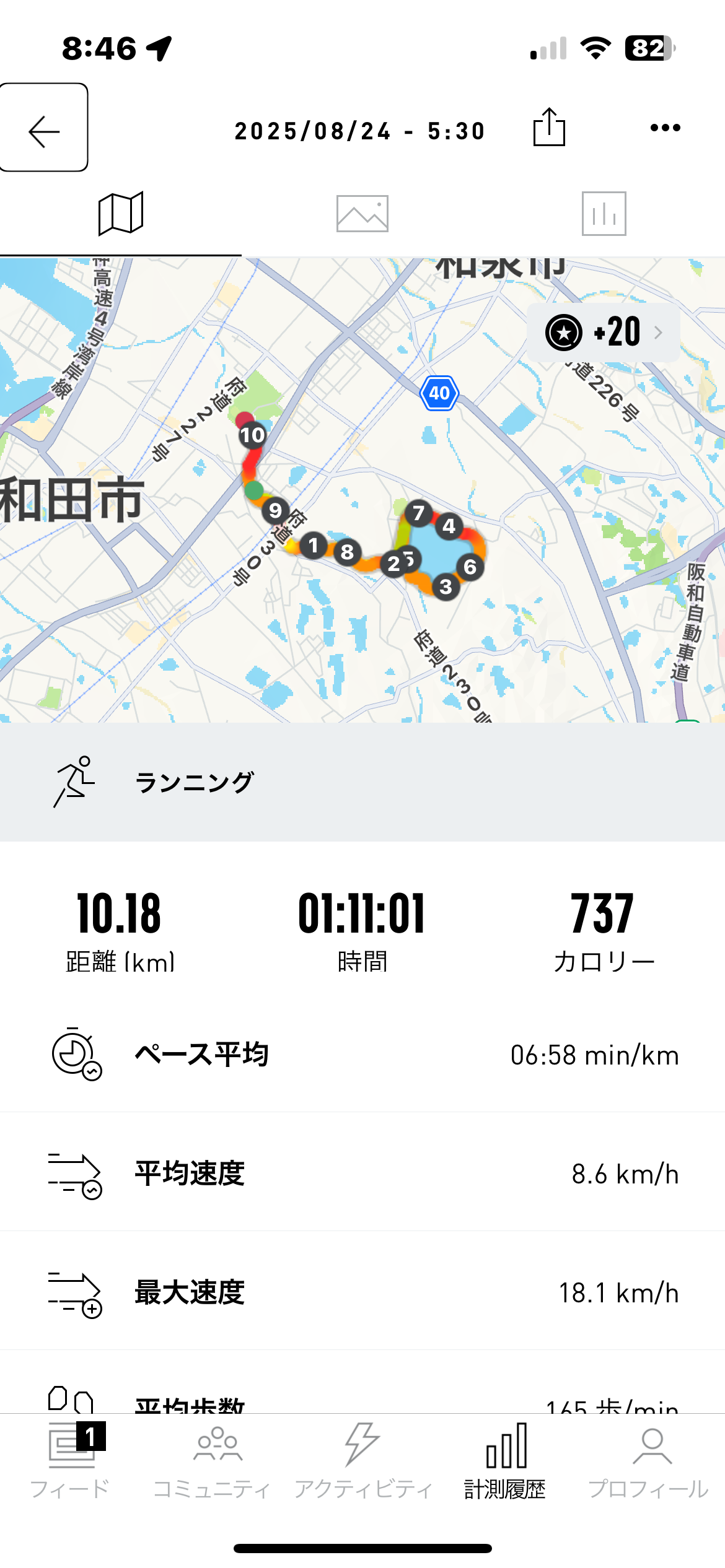Open the three-dot overflow menu
The height and width of the screenshot is (1568, 725).
pos(666,128)
